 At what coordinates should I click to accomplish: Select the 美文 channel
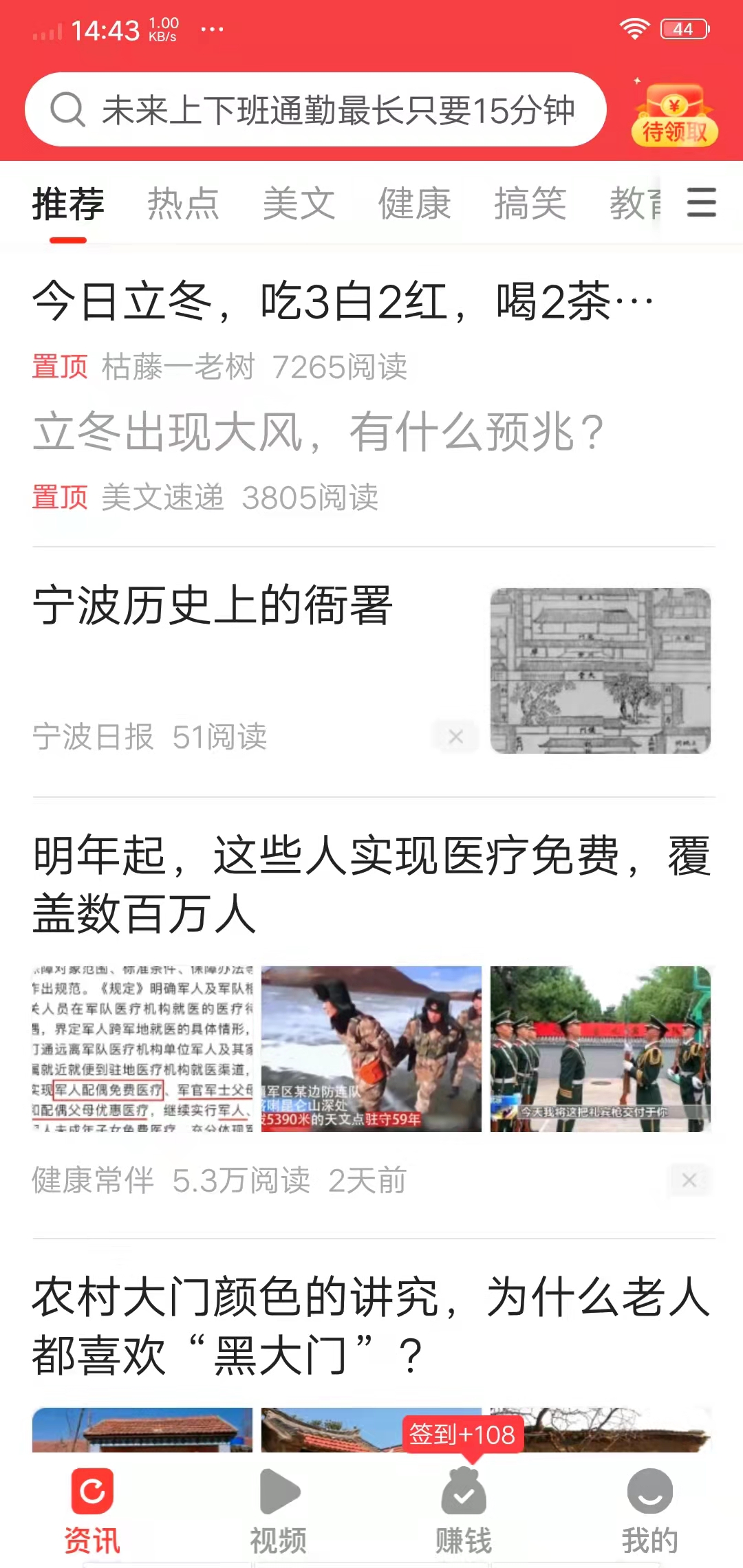(298, 204)
